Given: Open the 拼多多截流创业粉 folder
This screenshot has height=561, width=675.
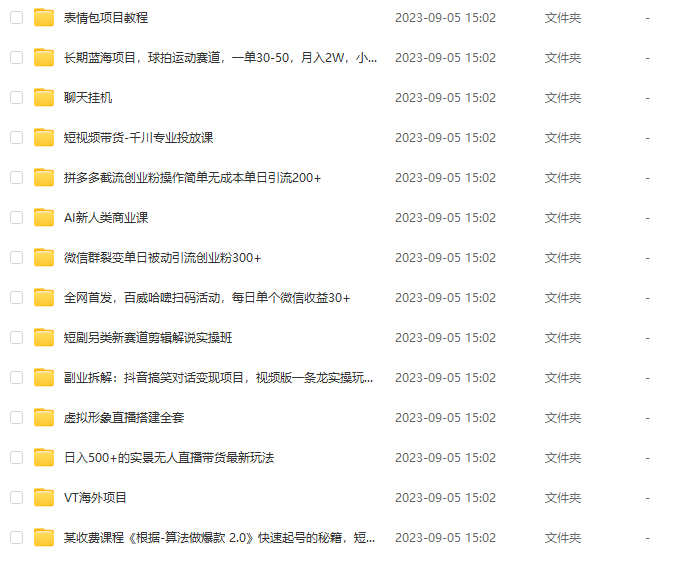Looking at the screenshot, I should click(192, 178).
